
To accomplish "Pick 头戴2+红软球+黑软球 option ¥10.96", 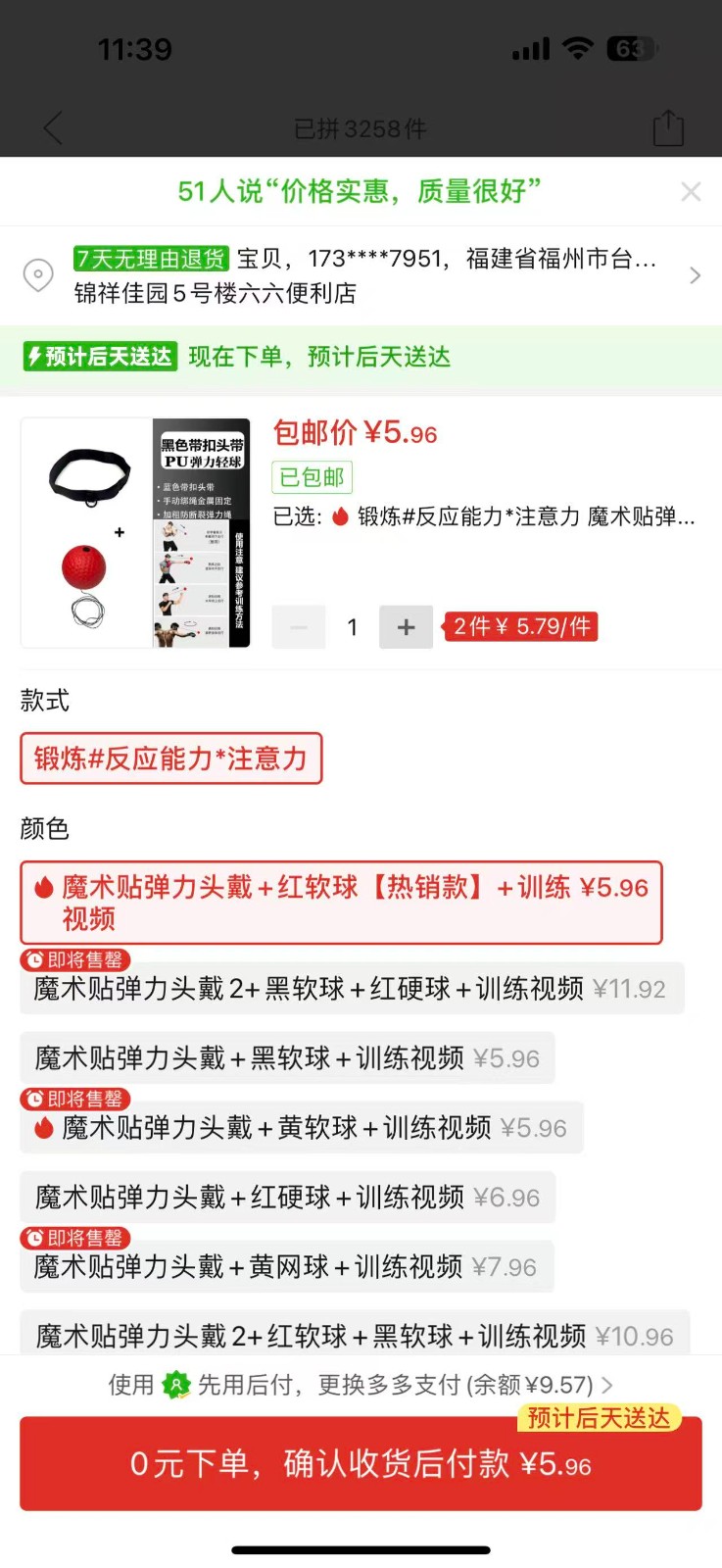I will click(354, 1335).
